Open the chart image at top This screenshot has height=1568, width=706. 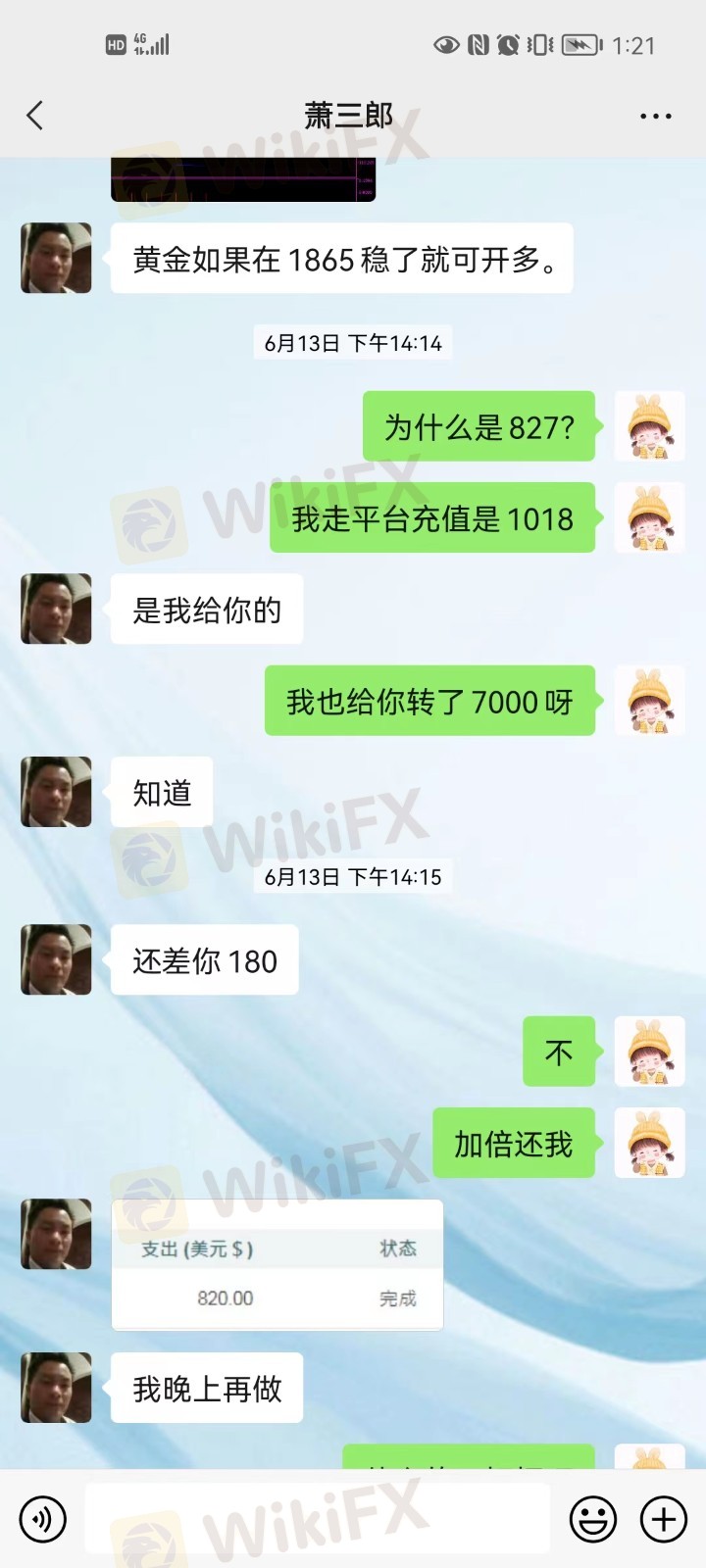click(243, 179)
